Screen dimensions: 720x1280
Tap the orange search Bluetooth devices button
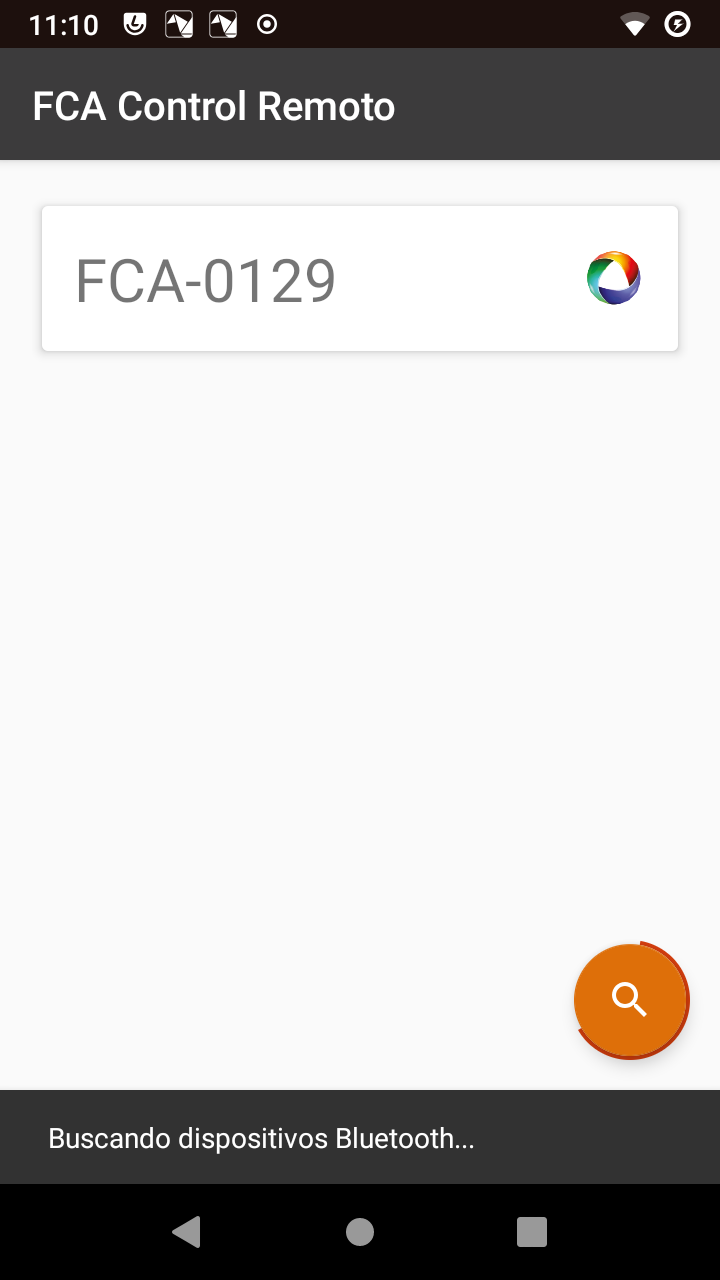[x=630, y=999]
